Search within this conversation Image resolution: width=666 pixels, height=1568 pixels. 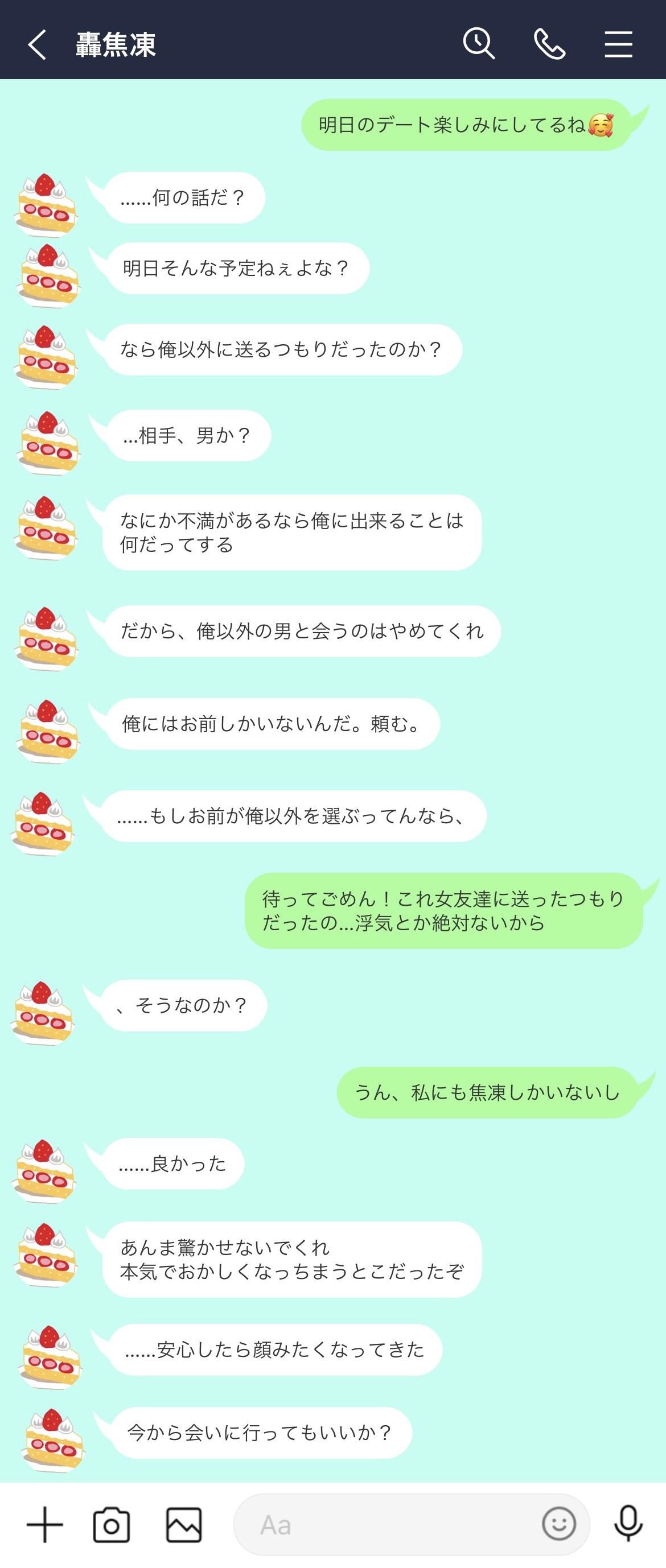point(479,43)
